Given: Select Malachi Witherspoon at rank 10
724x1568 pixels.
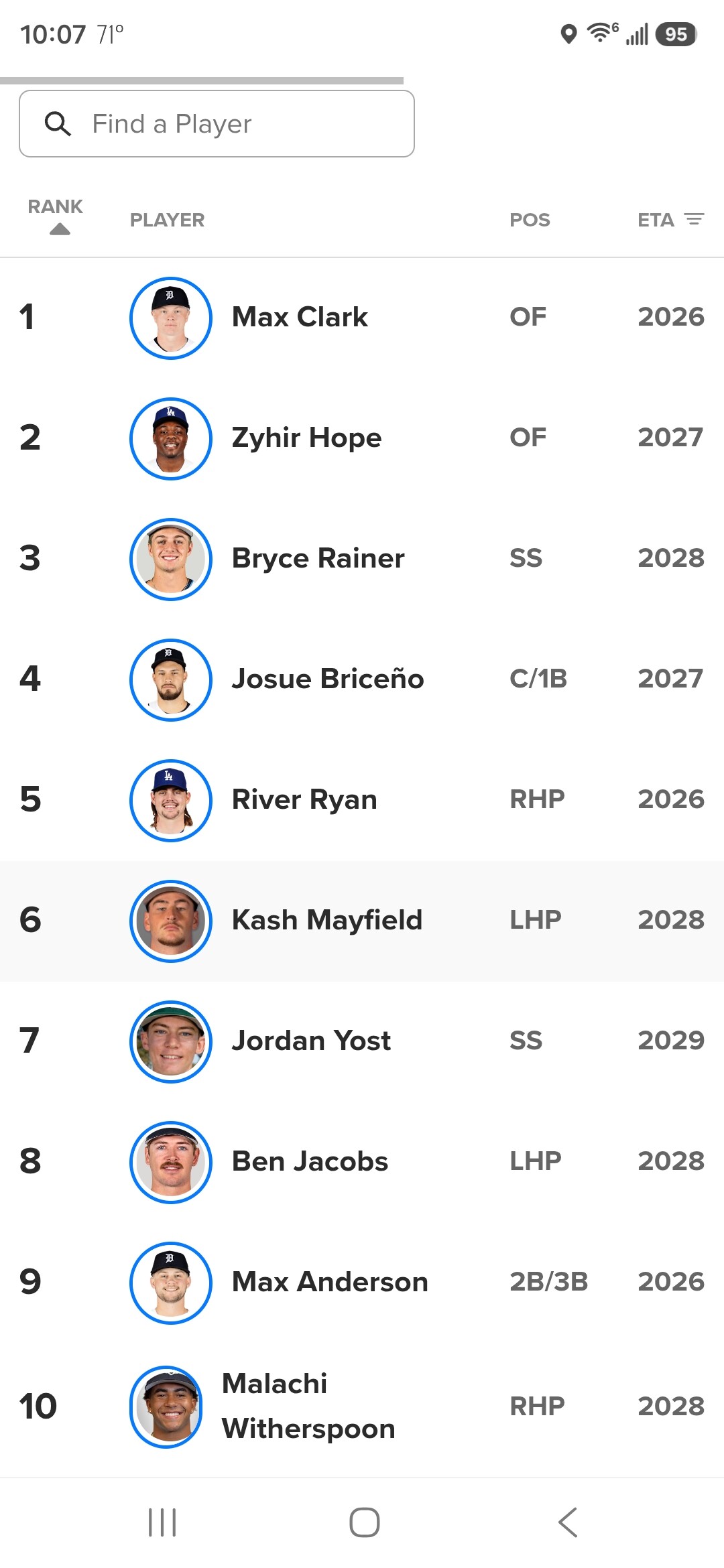Looking at the screenshot, I should point(362,1406).
